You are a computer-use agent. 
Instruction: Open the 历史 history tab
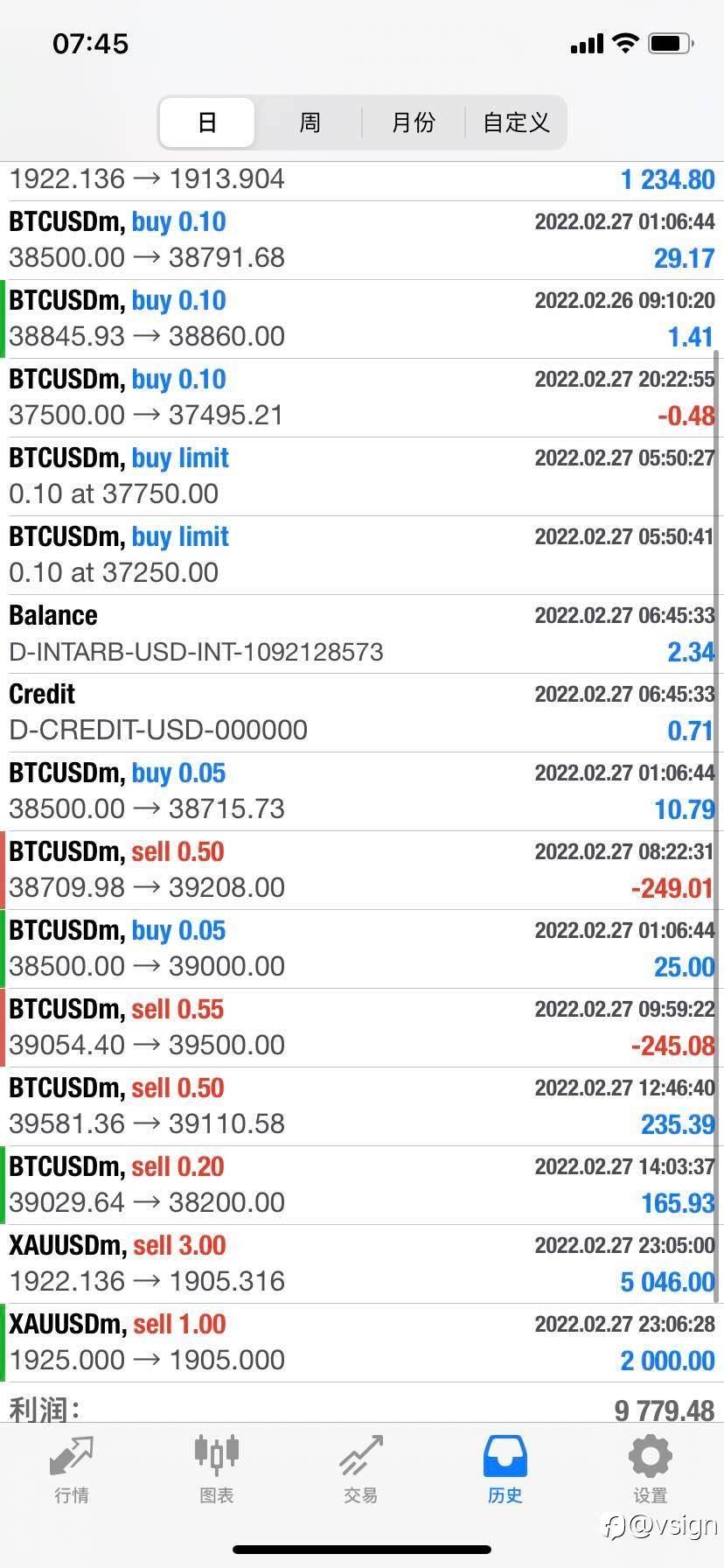tap(505, 1470)
